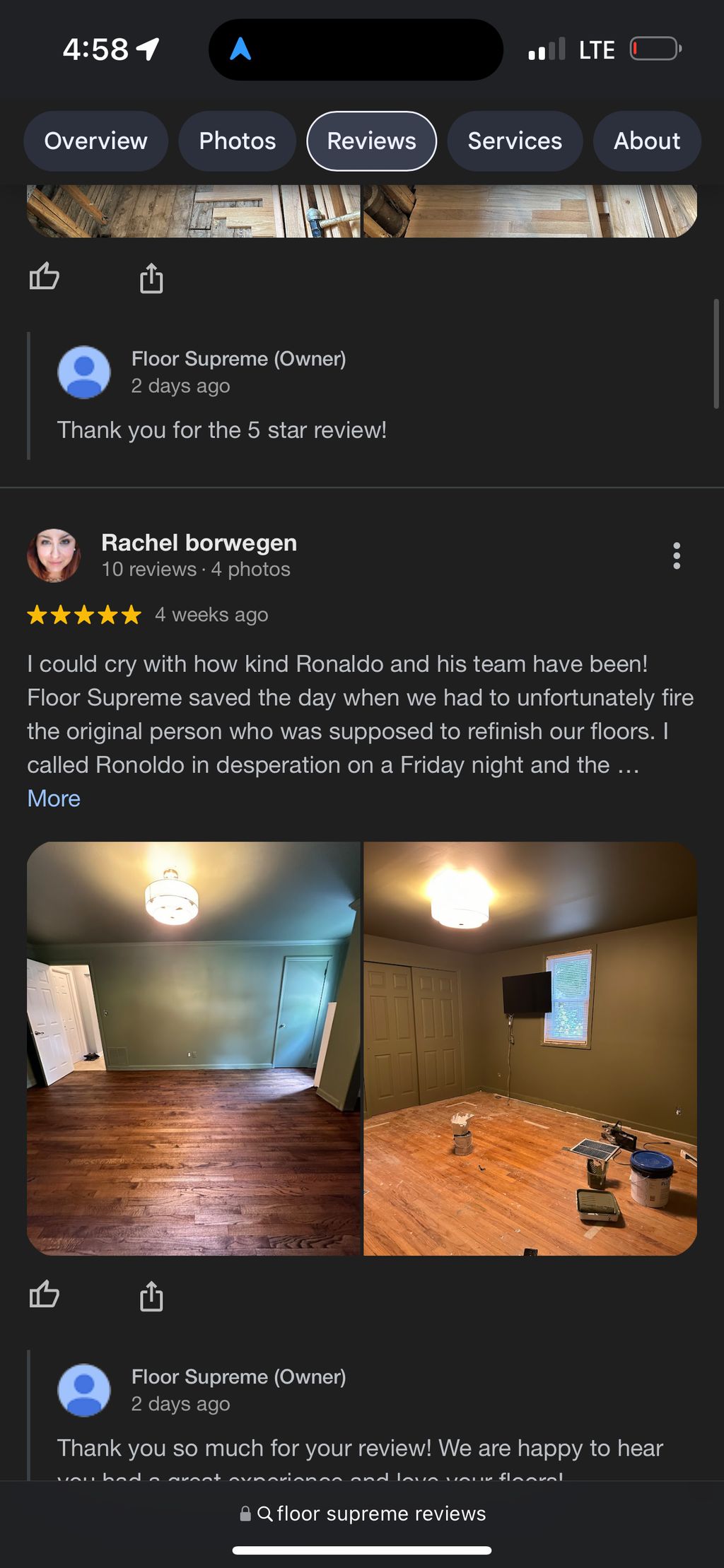Screen dimensions: 724x1568
Task: Share the review above Rachel's
Action: pos(151,278)
